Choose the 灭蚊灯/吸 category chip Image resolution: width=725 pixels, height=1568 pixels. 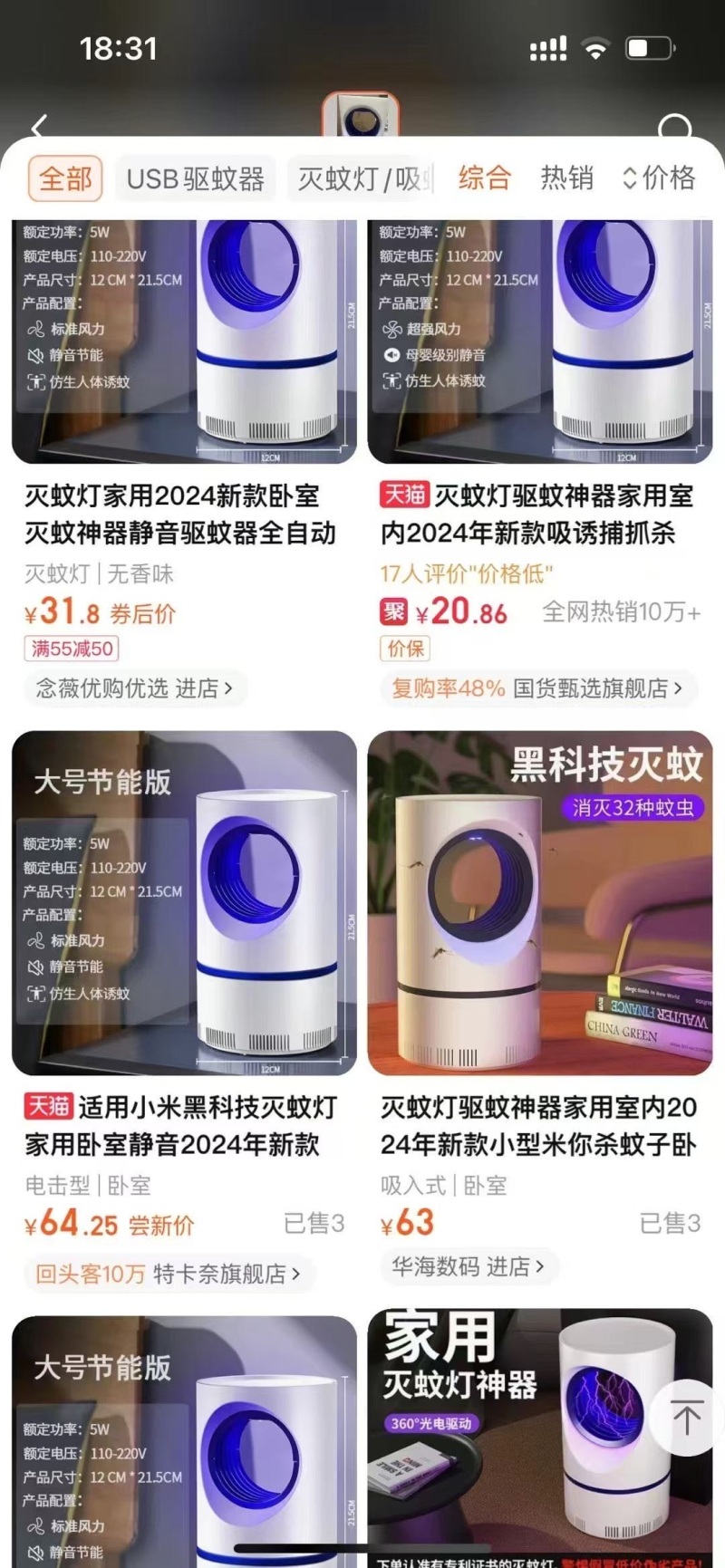(362, 178)
